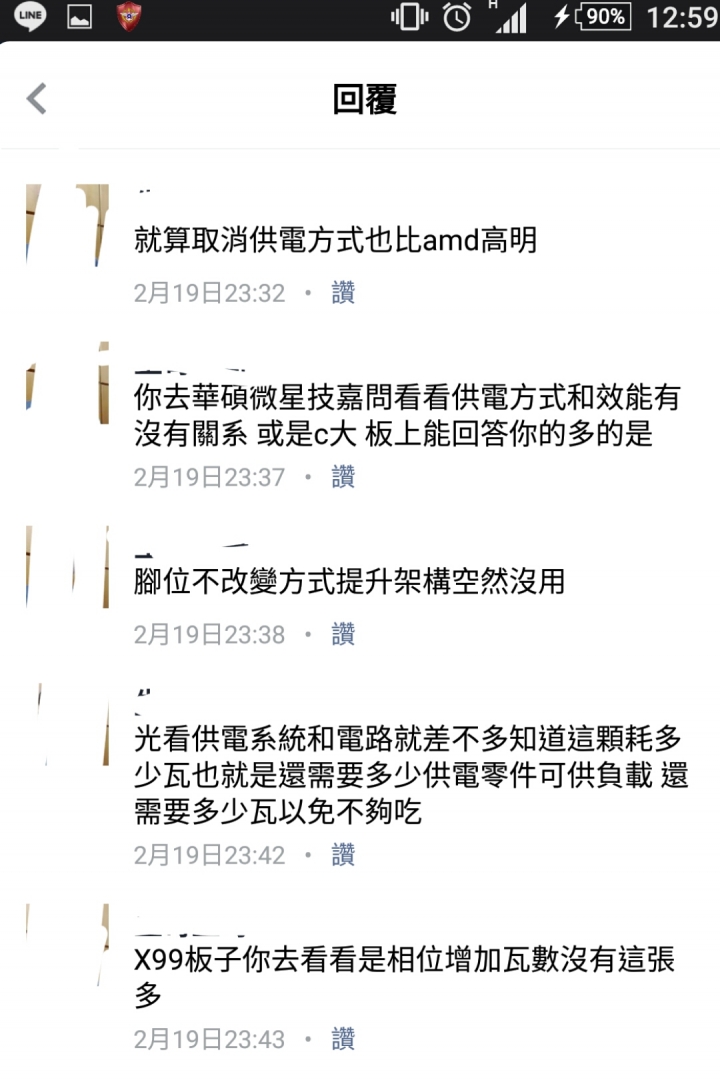Like the reply posted at 23:32

click(343, 293)
